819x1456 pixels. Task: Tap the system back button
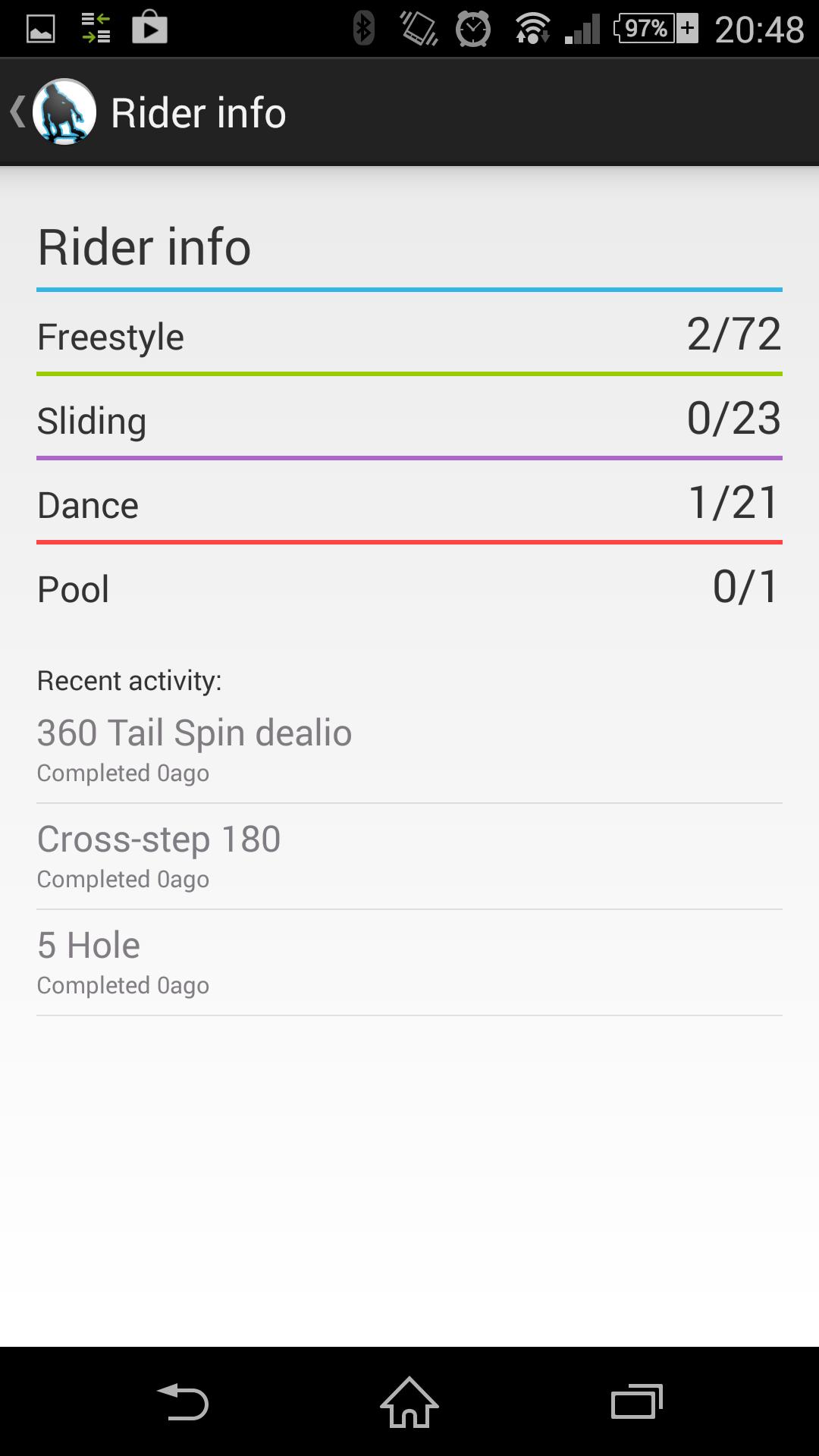pyautogui.click(x=182, y=1401)
